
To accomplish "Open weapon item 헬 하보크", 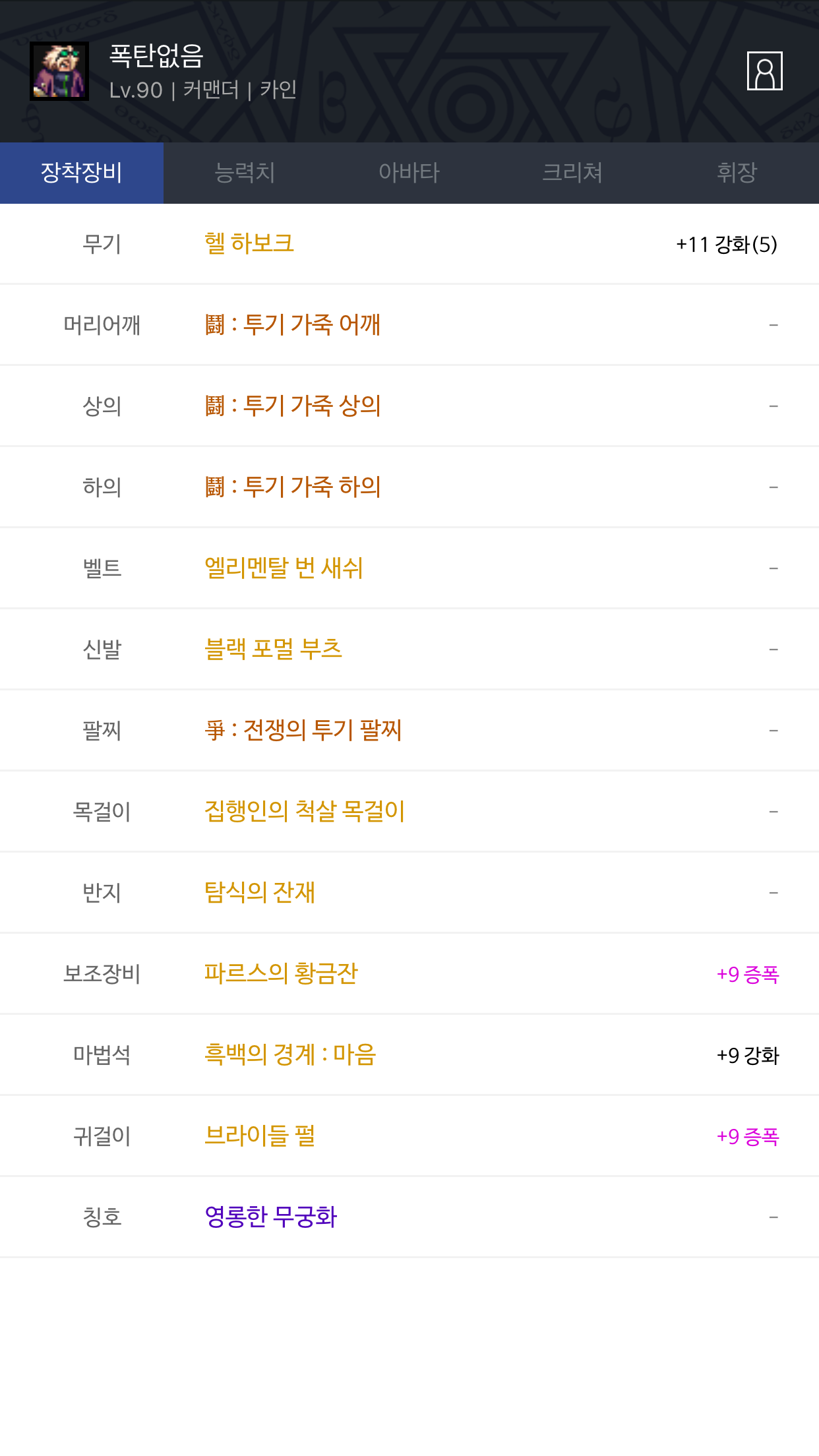I will point(249,243).
